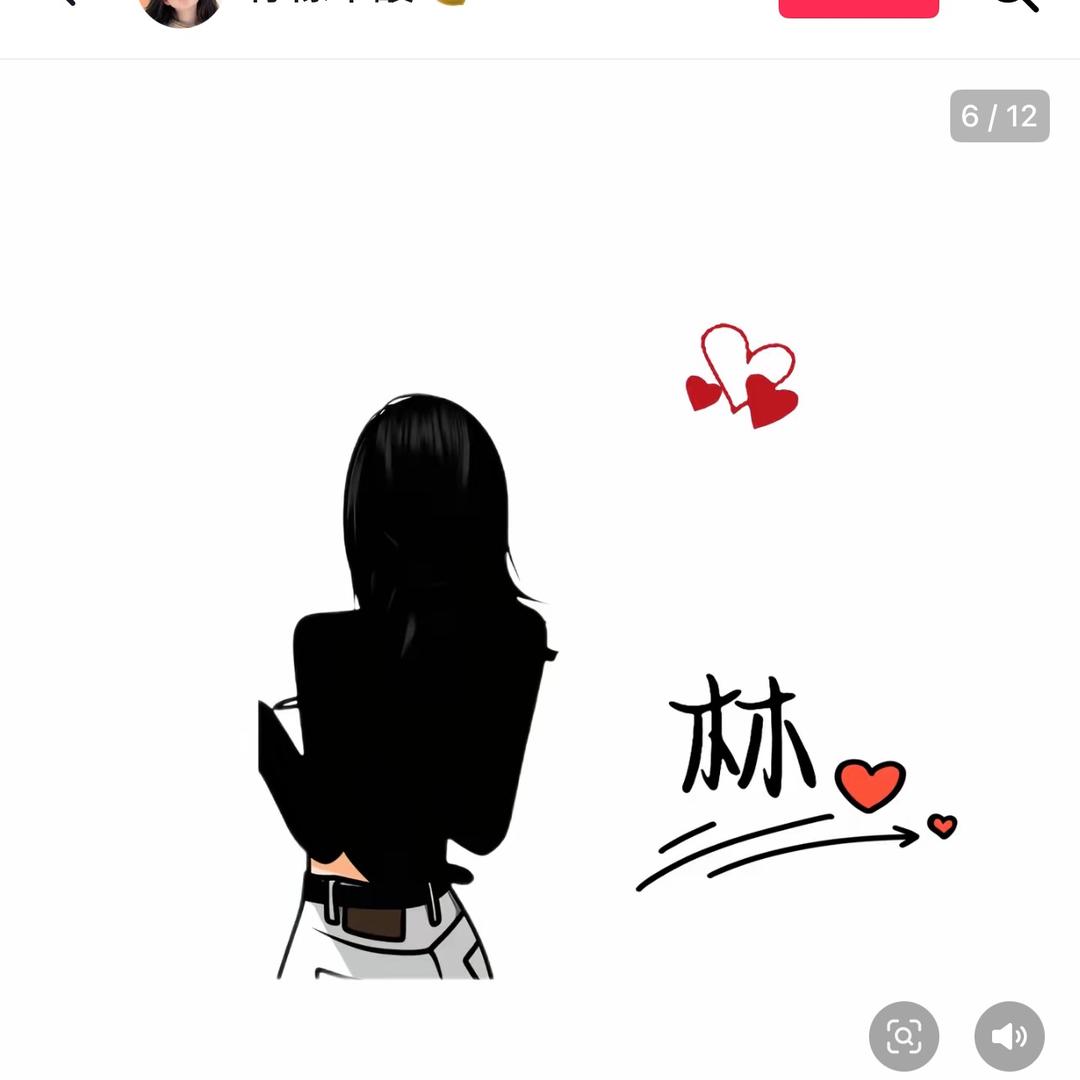Tap the red follow button
The image size is (1080, 1080).
(858, 6)
